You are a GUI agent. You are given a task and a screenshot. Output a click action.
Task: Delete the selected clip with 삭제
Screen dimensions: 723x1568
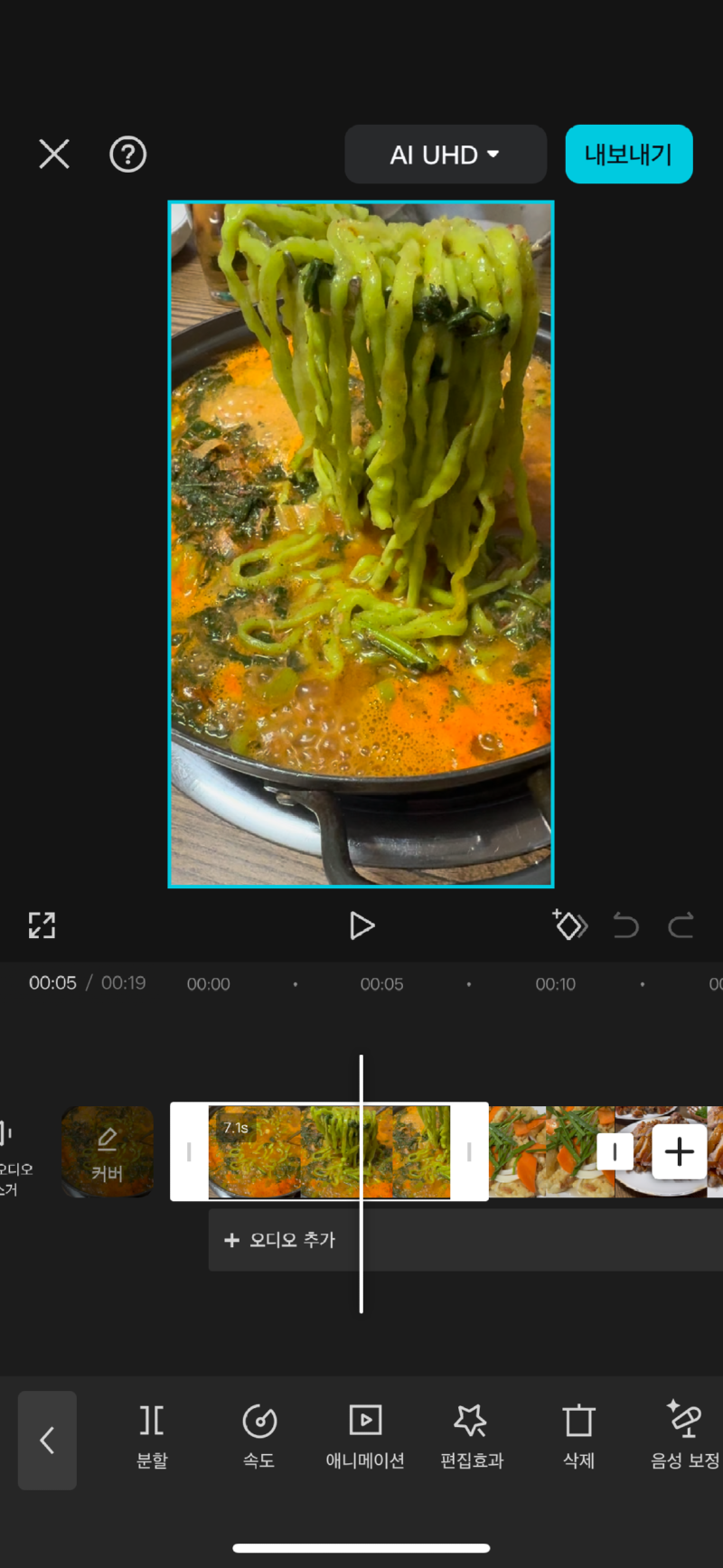(578, 1436)
